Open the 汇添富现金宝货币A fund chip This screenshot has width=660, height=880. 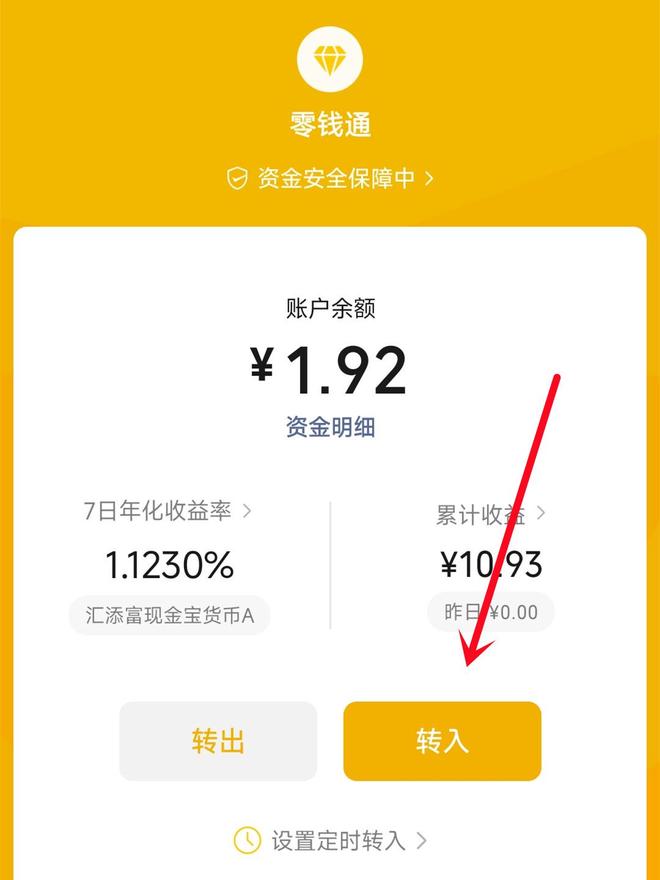pos(170,615)
